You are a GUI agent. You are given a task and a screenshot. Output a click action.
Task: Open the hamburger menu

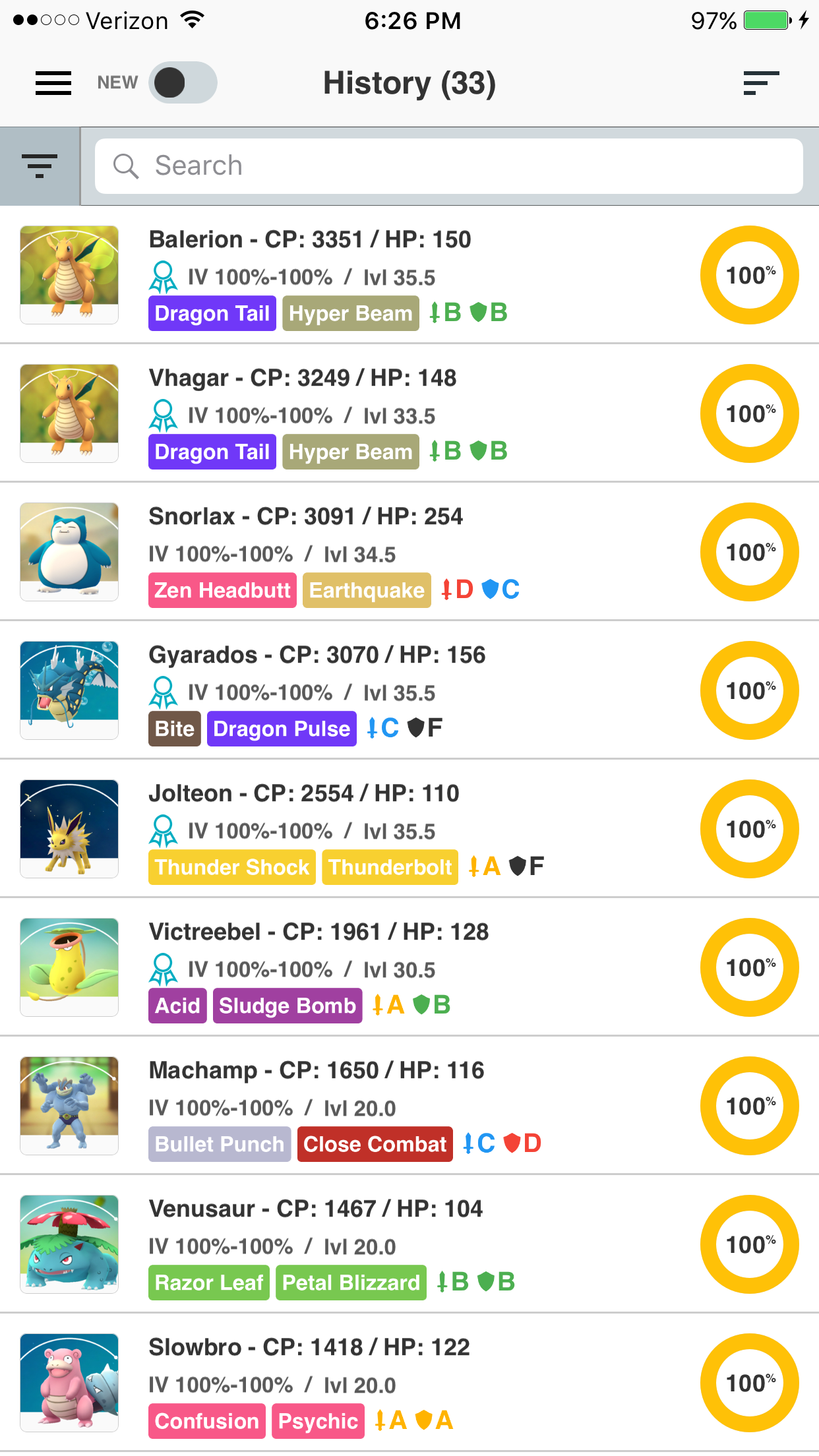click(53, 83)
